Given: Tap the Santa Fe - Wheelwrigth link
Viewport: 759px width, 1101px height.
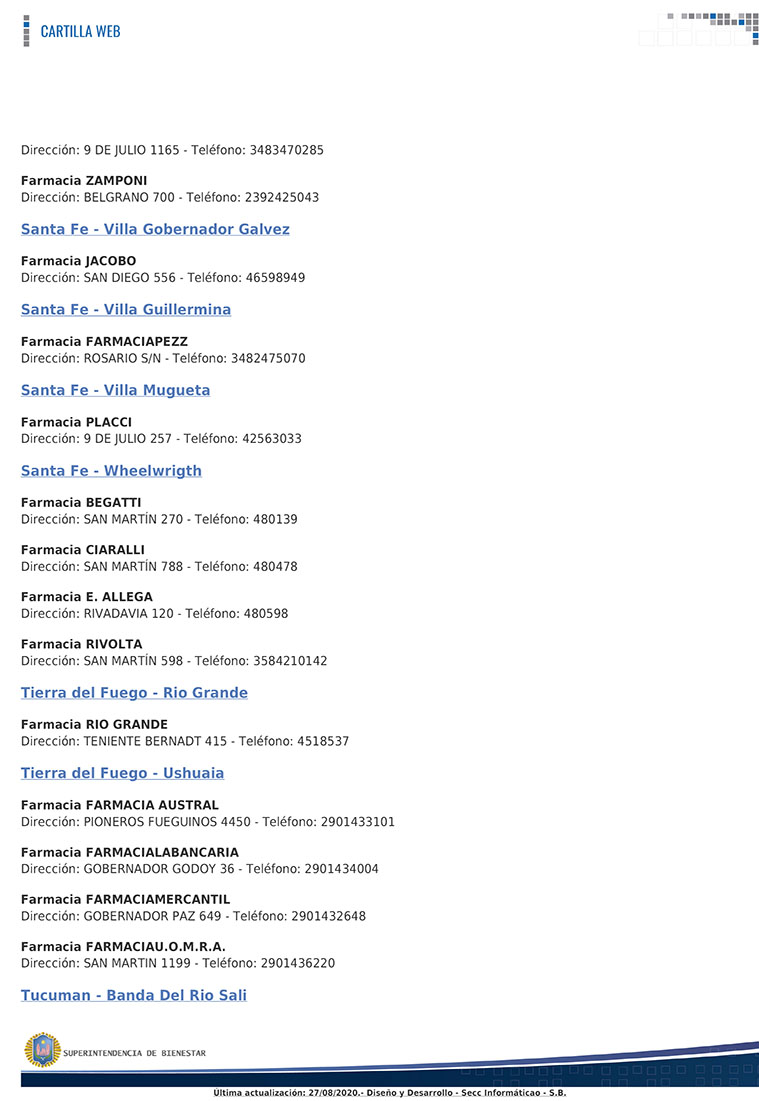Looking at the screenshot, I should [111, 471].
